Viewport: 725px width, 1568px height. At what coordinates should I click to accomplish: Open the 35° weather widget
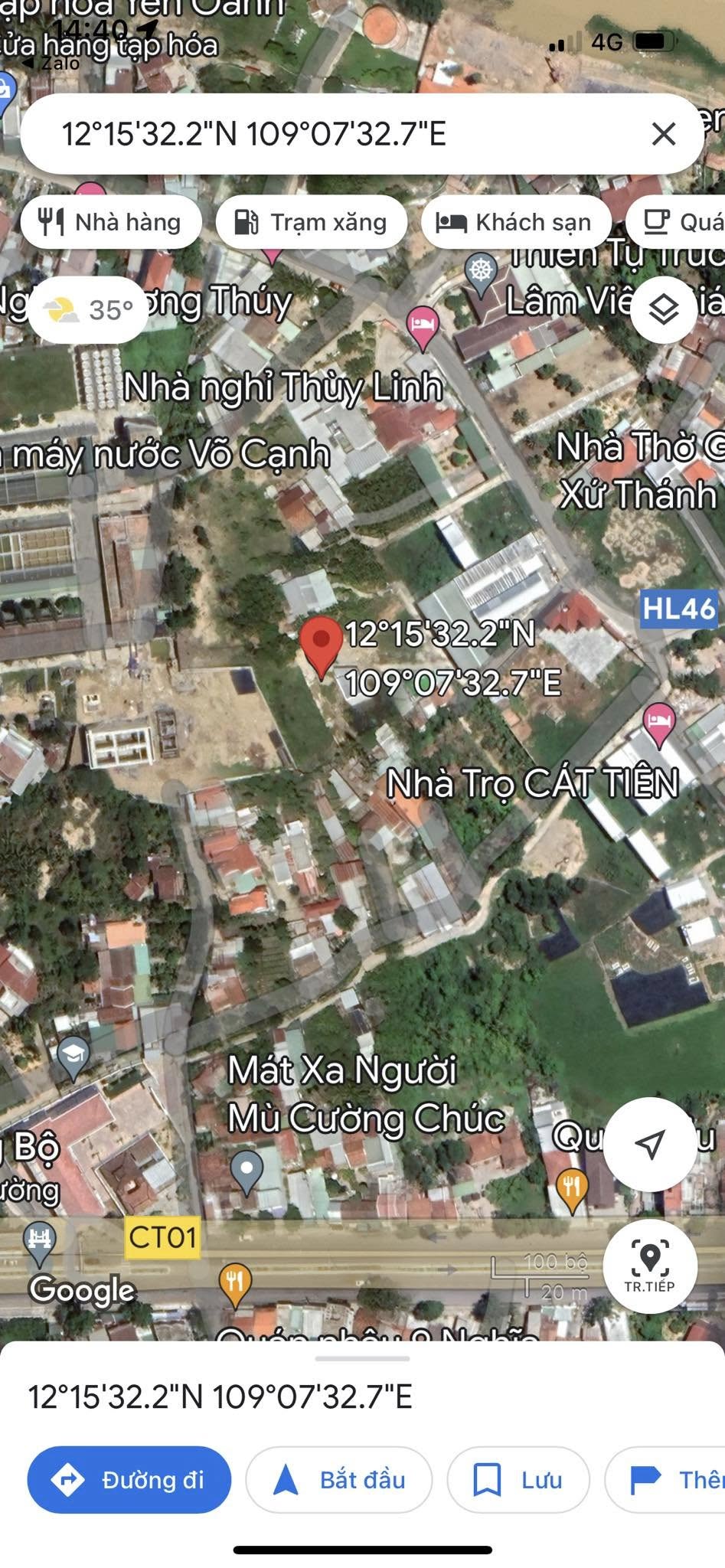pos(88,309)
